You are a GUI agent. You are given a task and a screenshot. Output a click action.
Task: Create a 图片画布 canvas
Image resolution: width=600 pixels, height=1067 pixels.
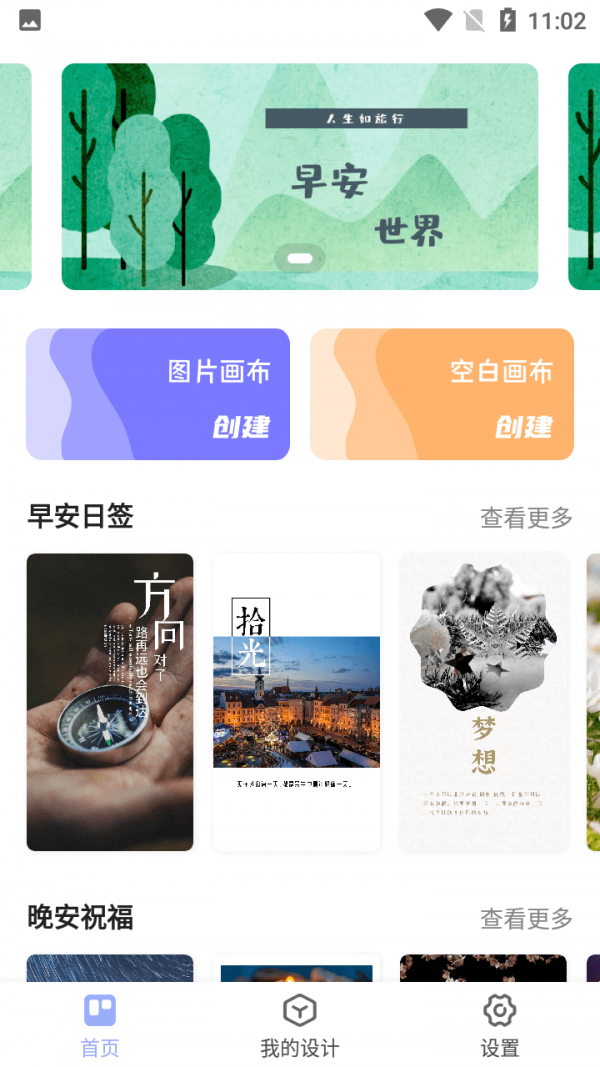(158, 394)
